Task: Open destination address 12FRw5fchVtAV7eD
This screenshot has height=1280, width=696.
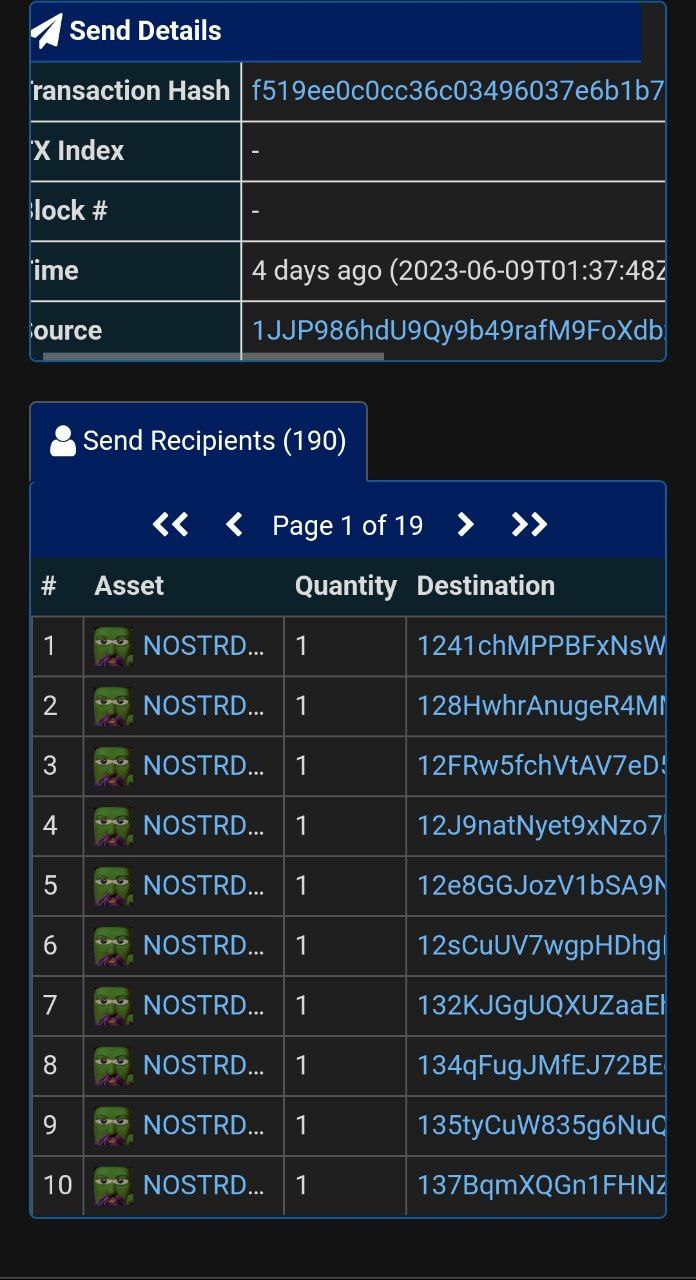Action: tap(541, 766)
